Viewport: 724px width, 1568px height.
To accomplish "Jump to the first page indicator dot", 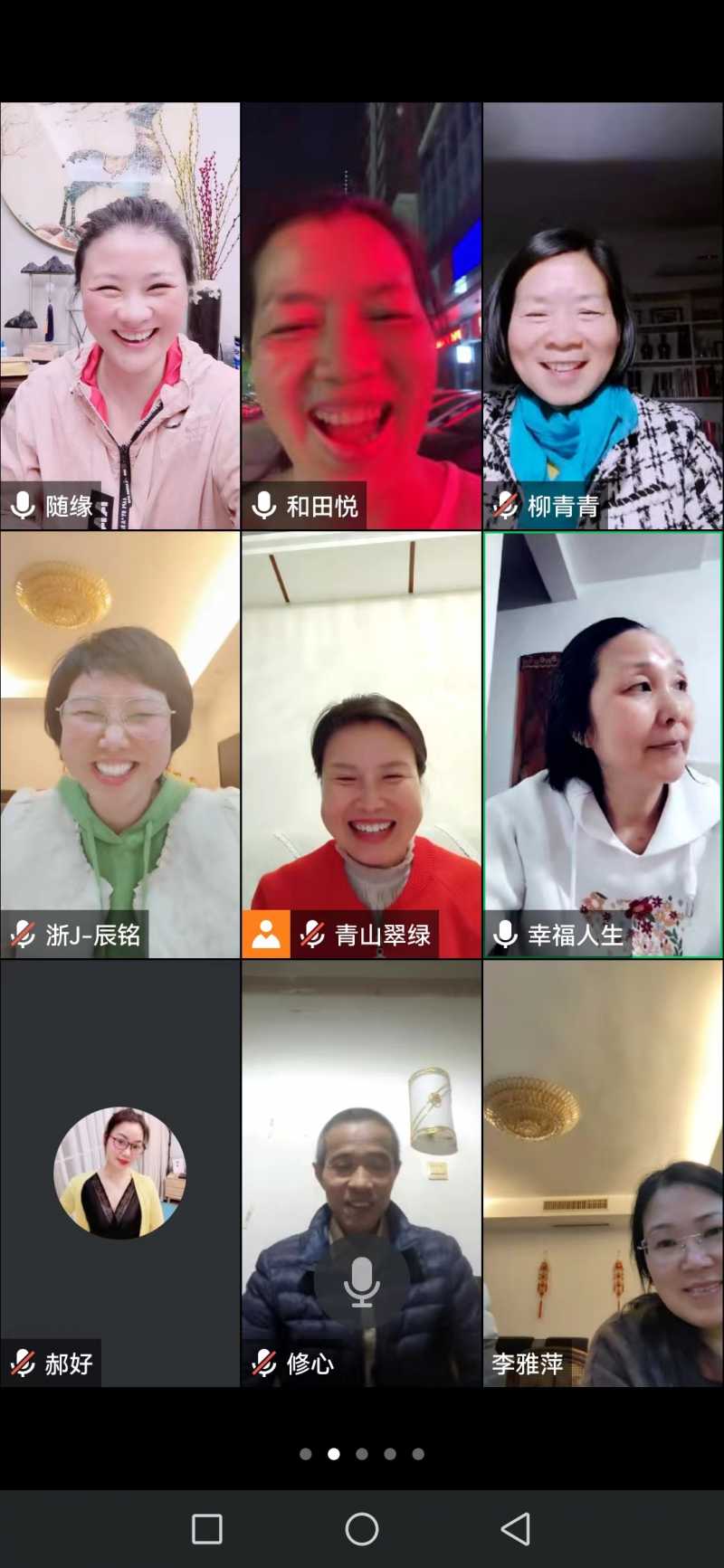I will pyautogui.click(x=306, y=1454).
